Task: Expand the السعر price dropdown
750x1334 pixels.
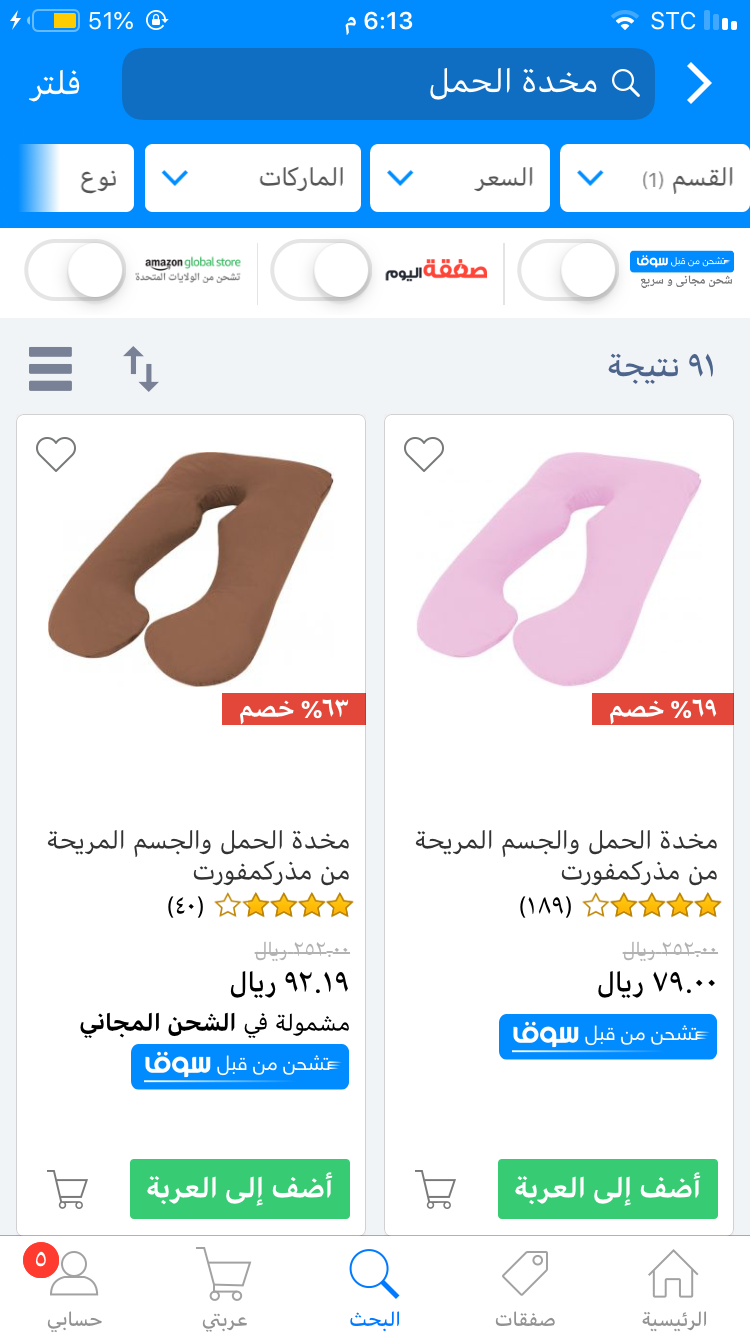Action: (x=459, y=178)
